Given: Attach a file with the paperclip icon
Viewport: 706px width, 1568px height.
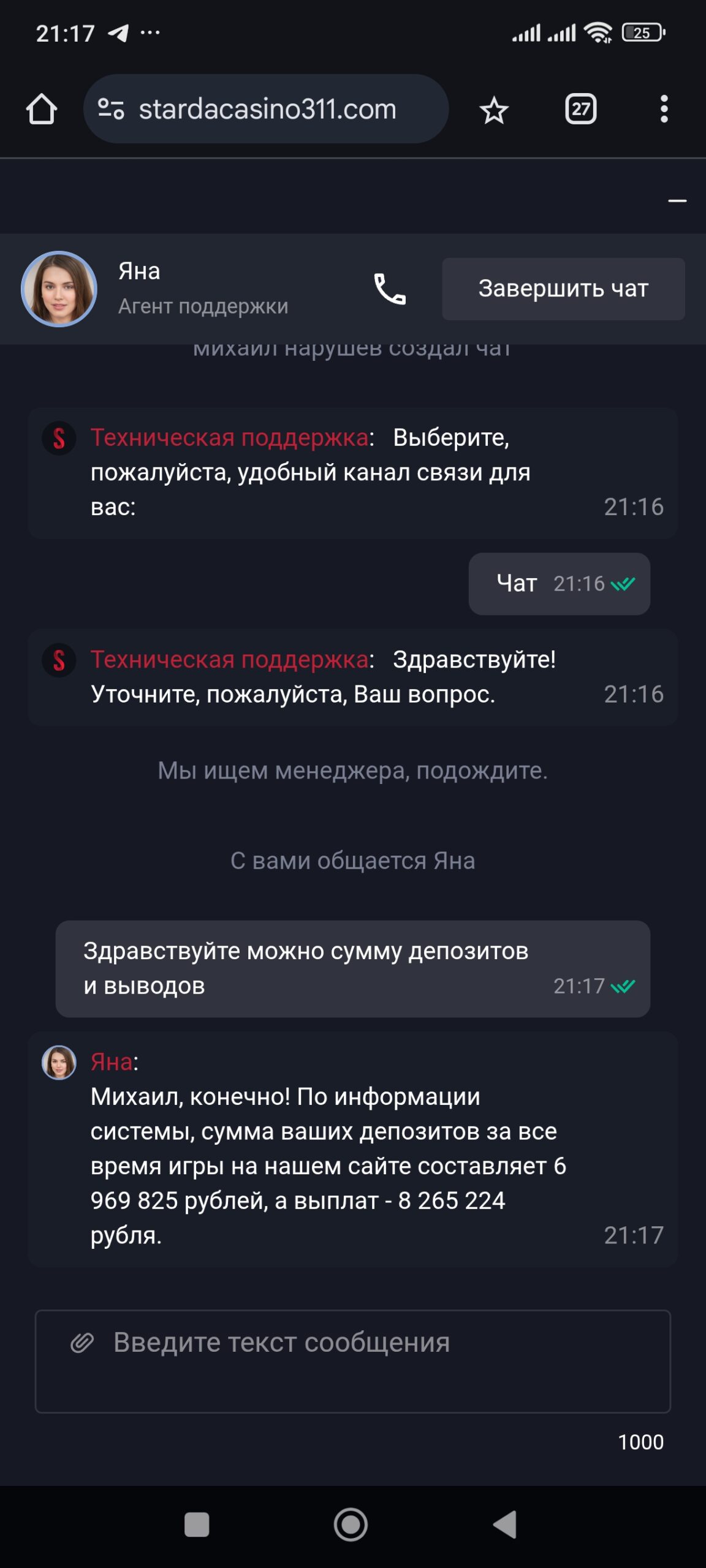Looking at the screenshot, I should (x=82, y=1342).
